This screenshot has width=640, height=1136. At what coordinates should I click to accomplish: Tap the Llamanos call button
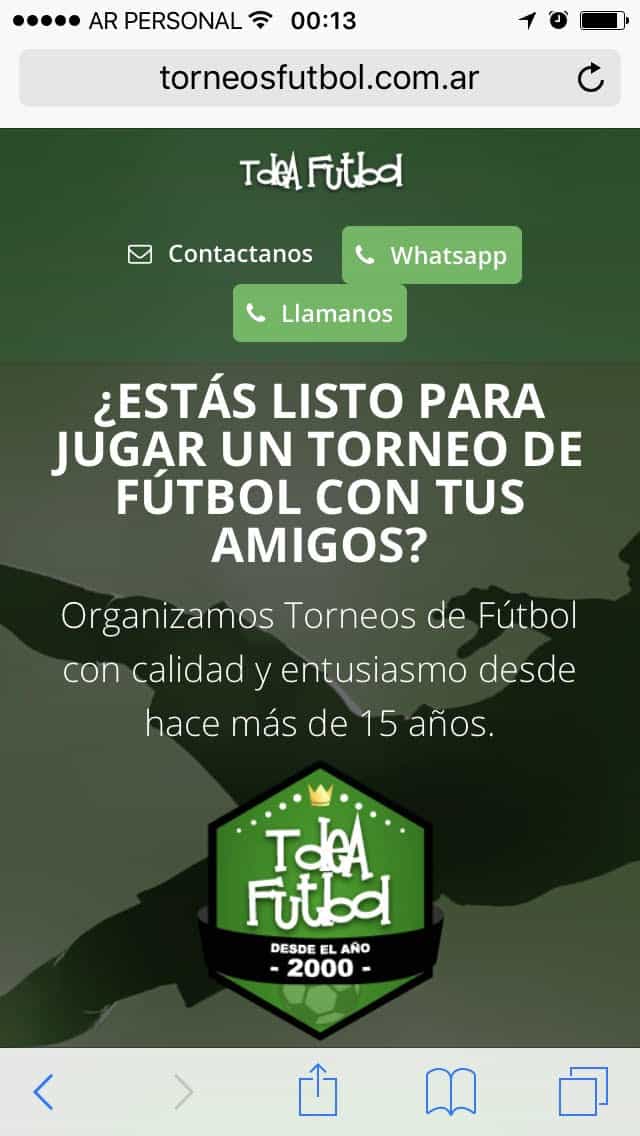pyautogui.click(x=320, y=313)
